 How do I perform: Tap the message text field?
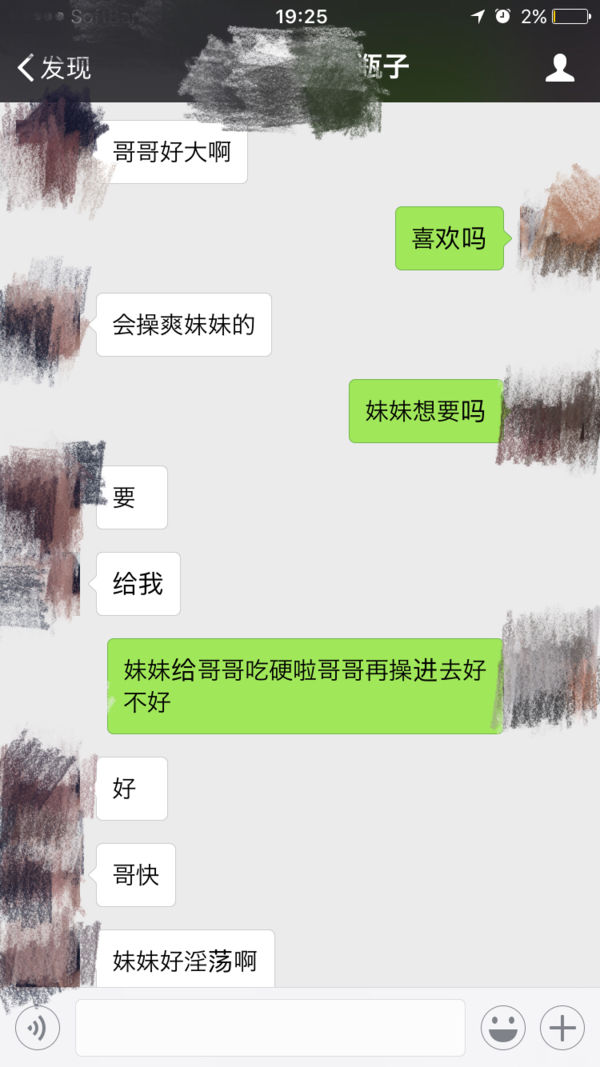pyautogui.click(x=270, y=1027)
